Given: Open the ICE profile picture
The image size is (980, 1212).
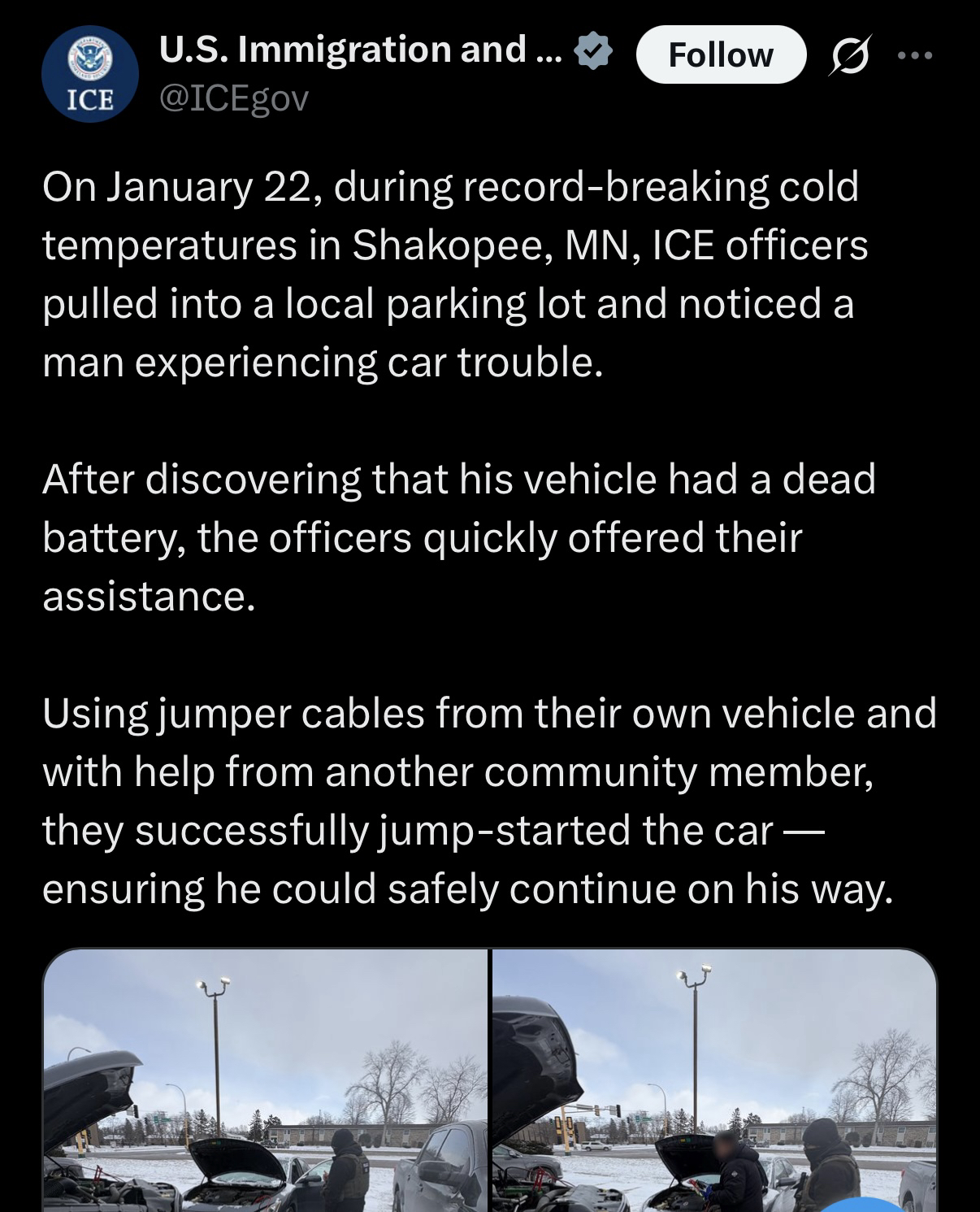Looking at the screenshot, I should (89, 74).
